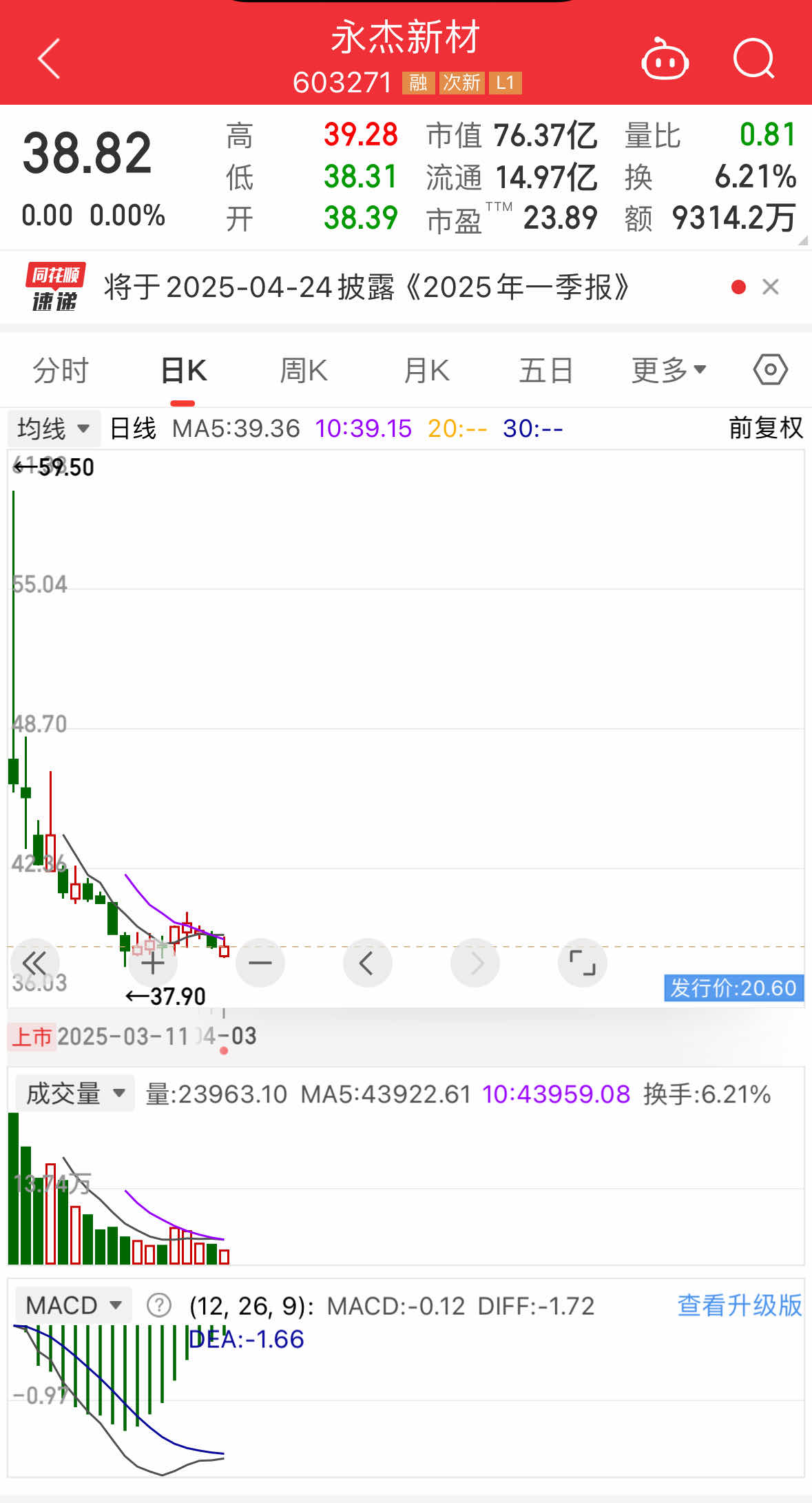The image size is (812, 1503).
Task: Switch to the 周K chart tab
Action: (304, 371)
